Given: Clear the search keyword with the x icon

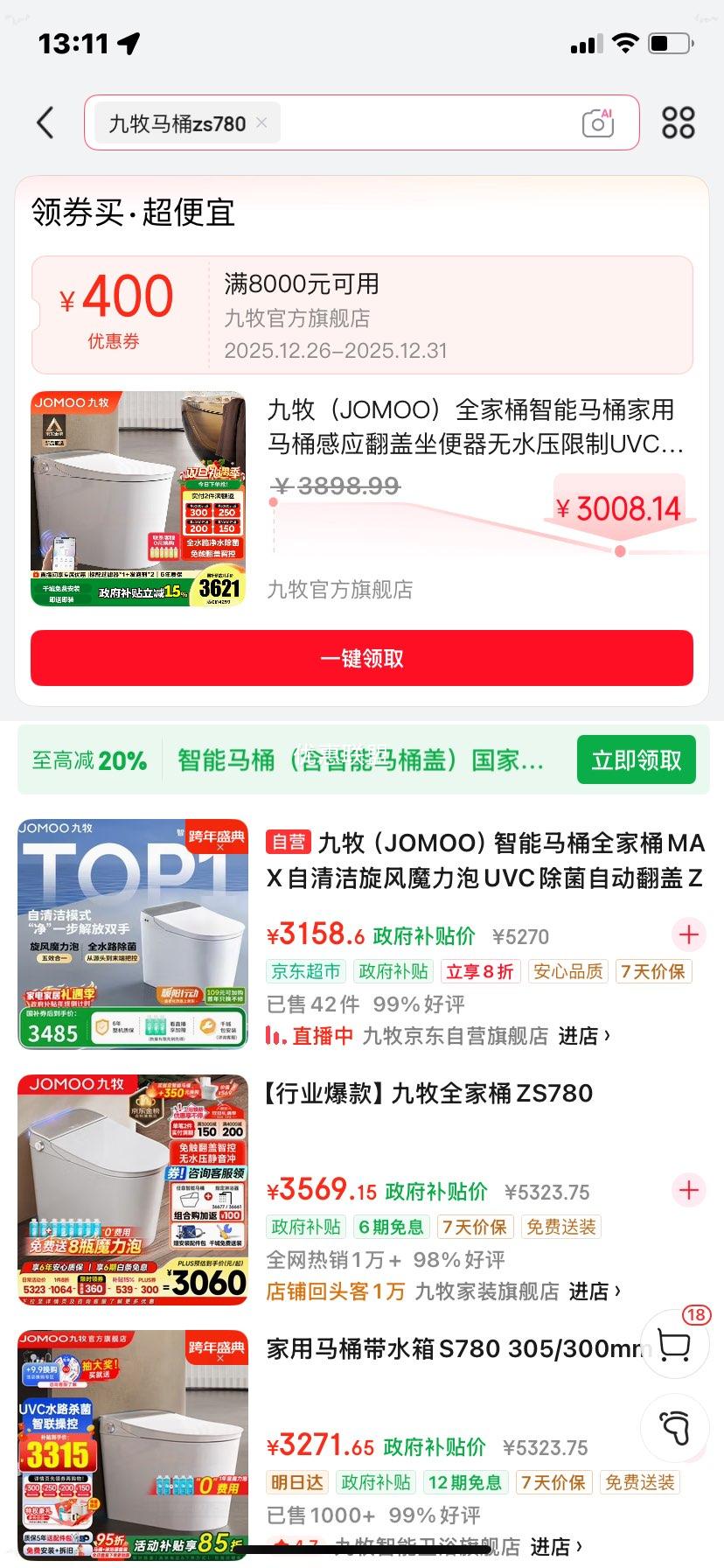Looking at the screenshot, I should (x=261, y=123).
